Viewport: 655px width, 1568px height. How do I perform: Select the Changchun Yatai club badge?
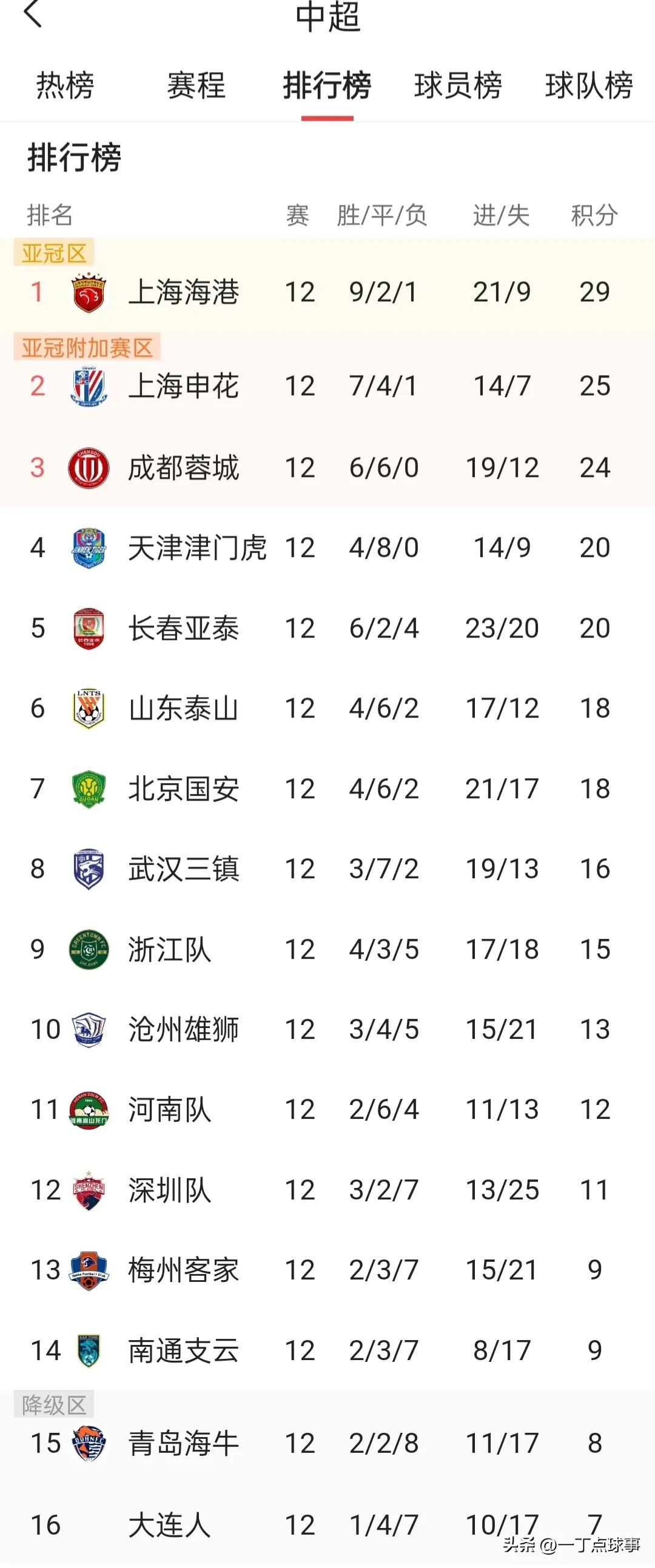(x=89, y=627)
